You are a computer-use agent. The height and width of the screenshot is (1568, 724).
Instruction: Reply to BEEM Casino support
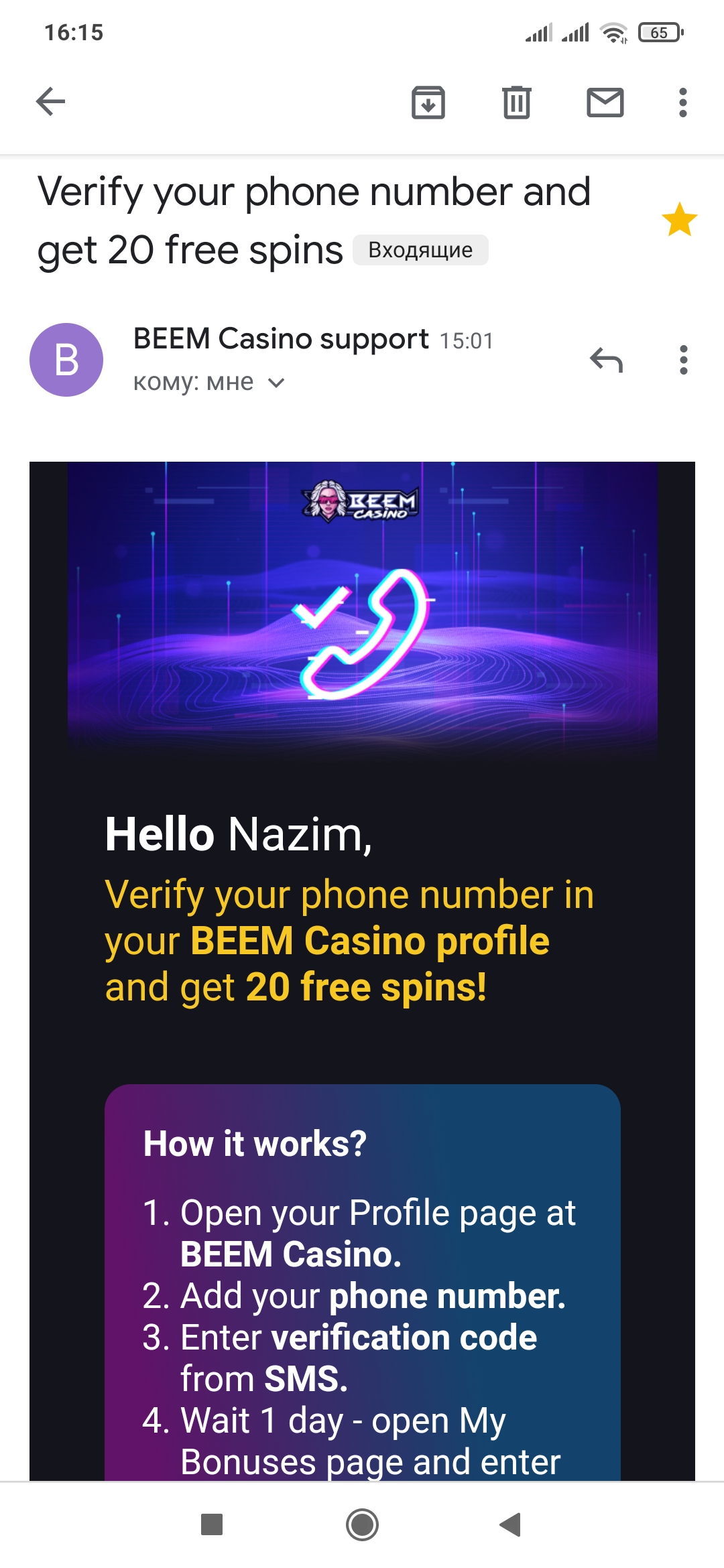coord(606,360)
